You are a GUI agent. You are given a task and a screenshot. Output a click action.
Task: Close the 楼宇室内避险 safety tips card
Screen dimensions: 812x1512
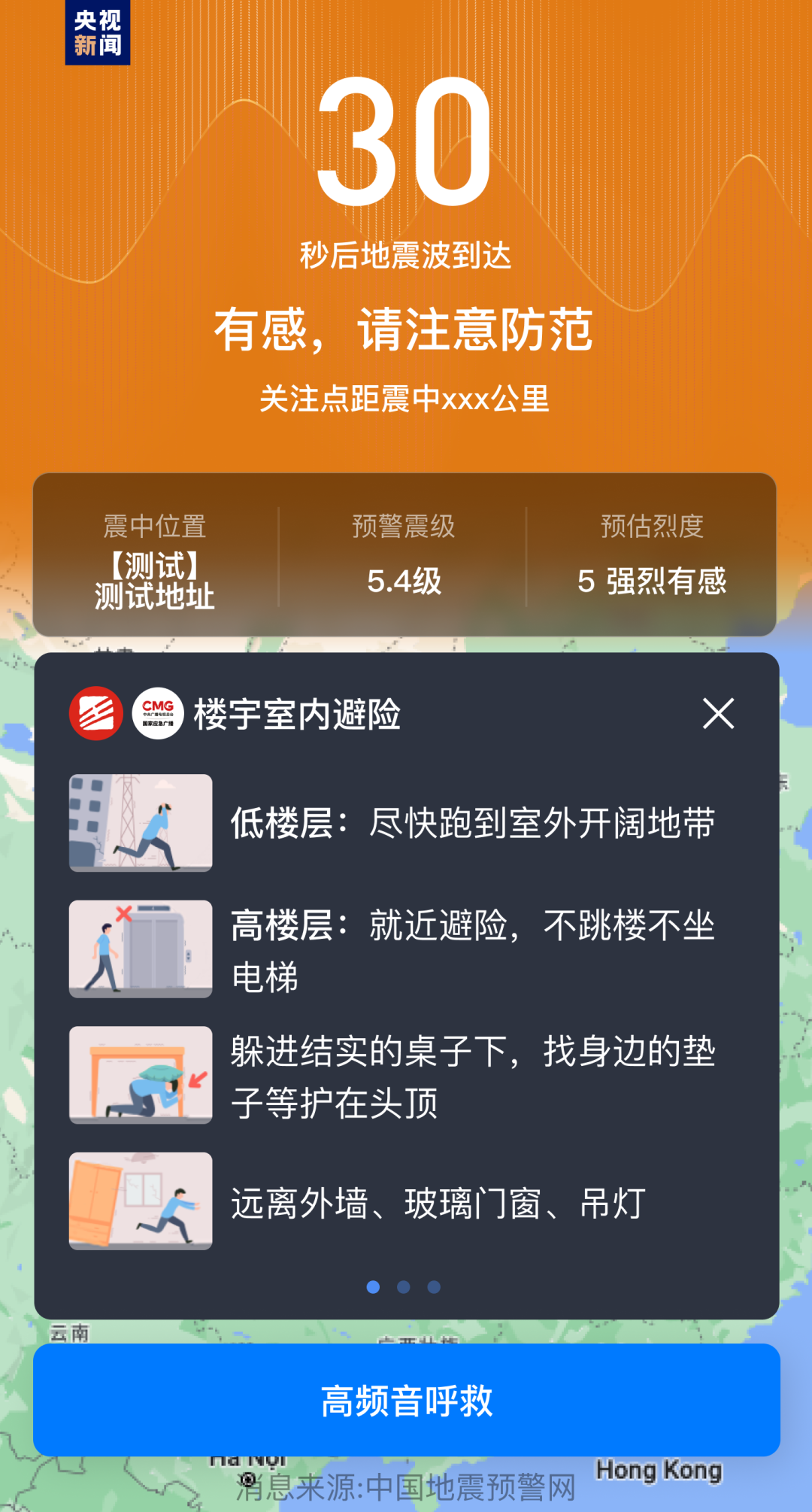(718, 713)
